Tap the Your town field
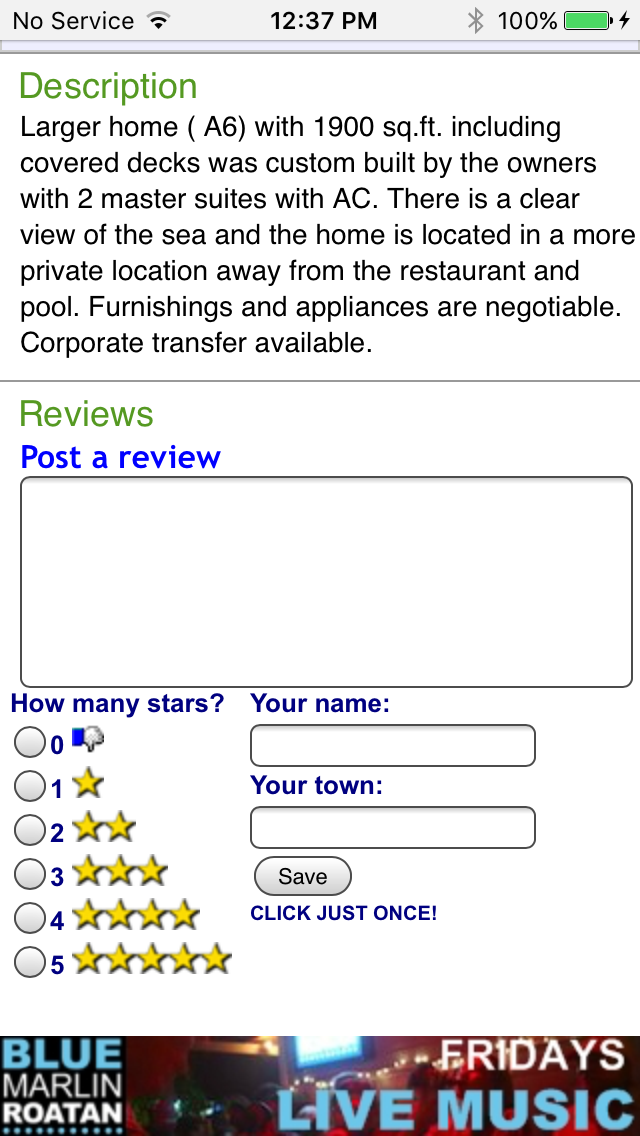Screen dimensions: 640x1136 coord(392,827)
